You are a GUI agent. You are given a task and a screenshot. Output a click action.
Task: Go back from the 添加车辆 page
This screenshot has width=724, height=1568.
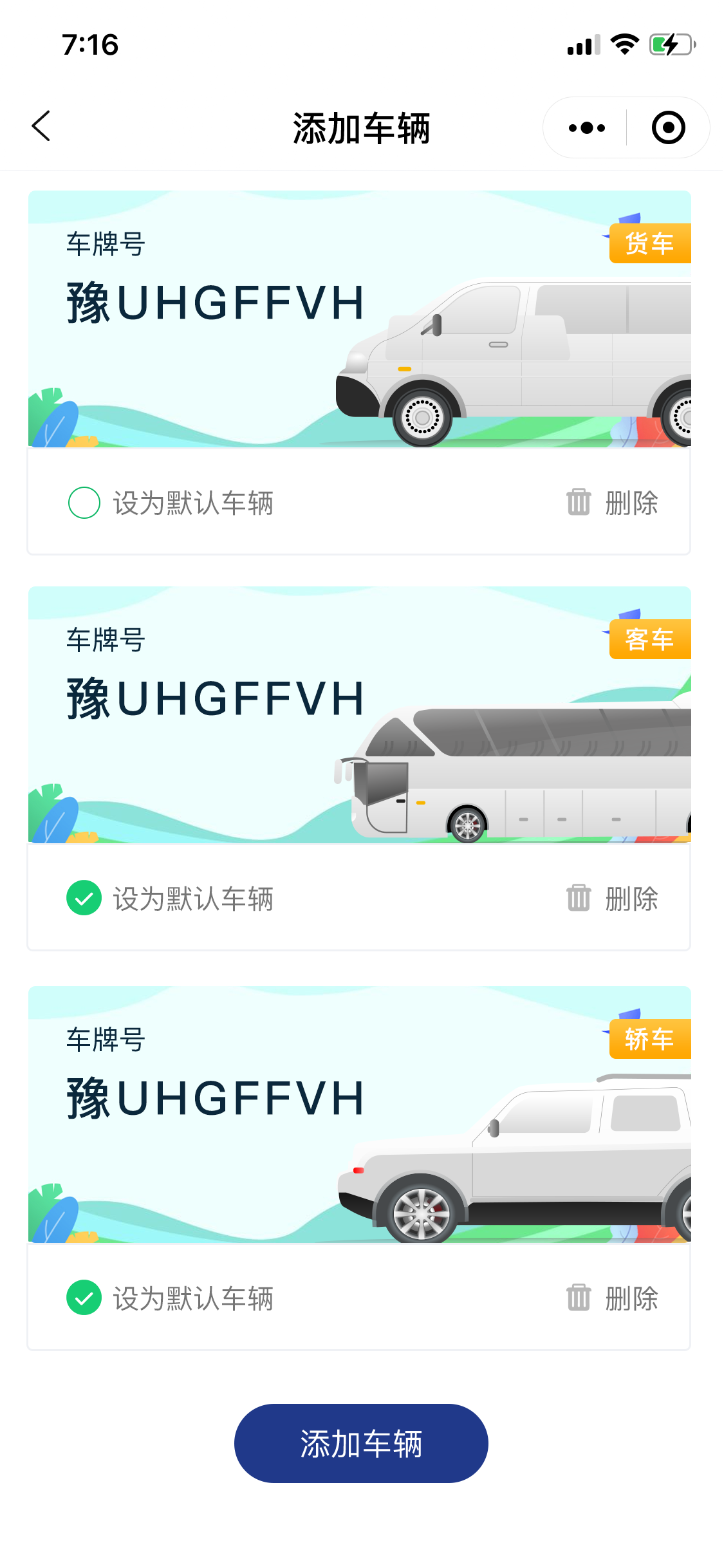[41, 126]
